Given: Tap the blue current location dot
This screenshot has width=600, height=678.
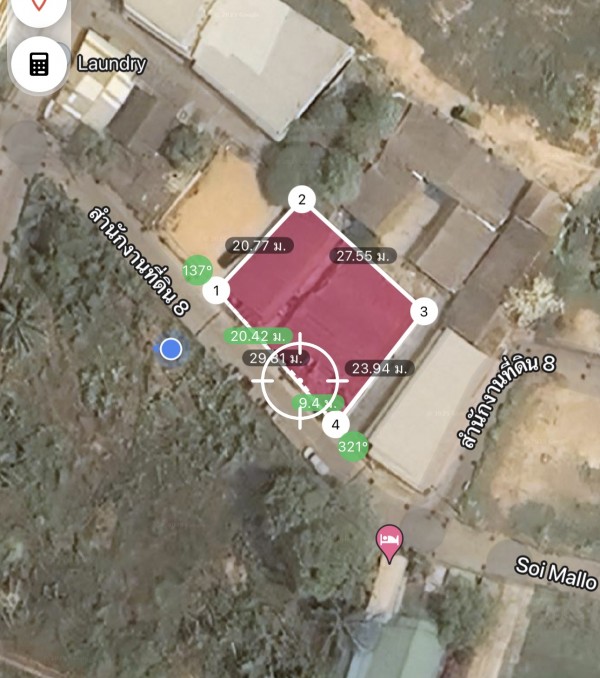Looking at the screenshot, I should click(x=171, y=348).
